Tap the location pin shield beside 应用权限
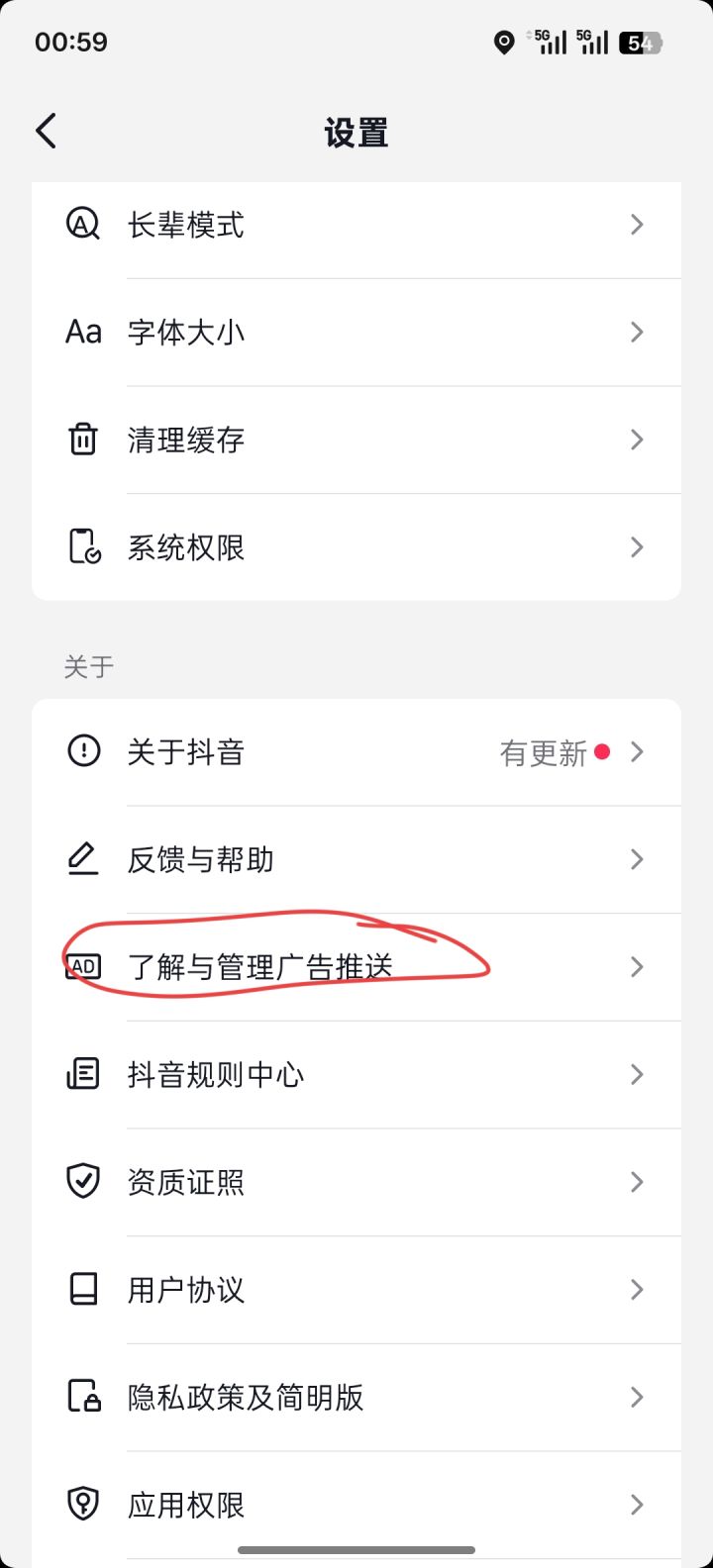Screen dimensions: 713x1568 point(83,1504)
